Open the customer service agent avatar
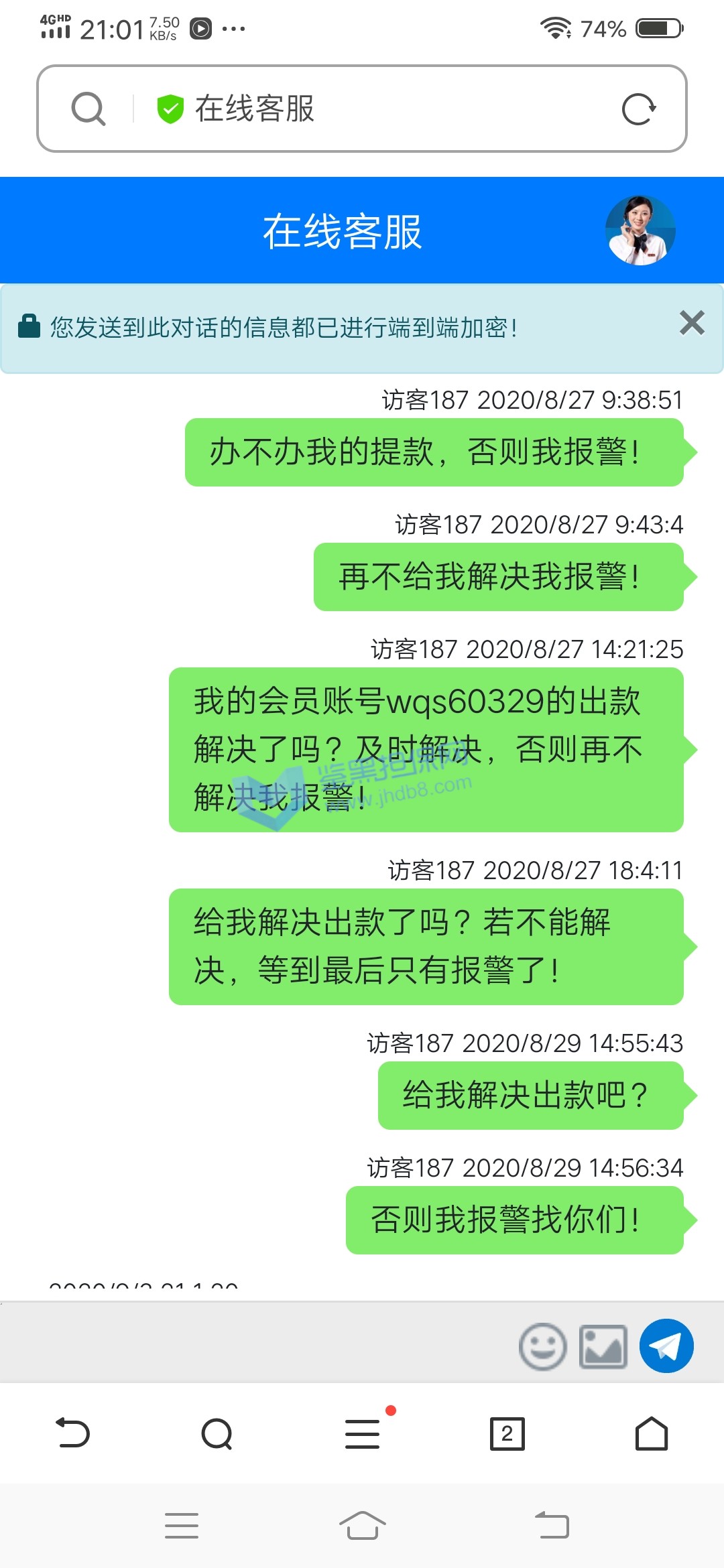 click(640, 231)
